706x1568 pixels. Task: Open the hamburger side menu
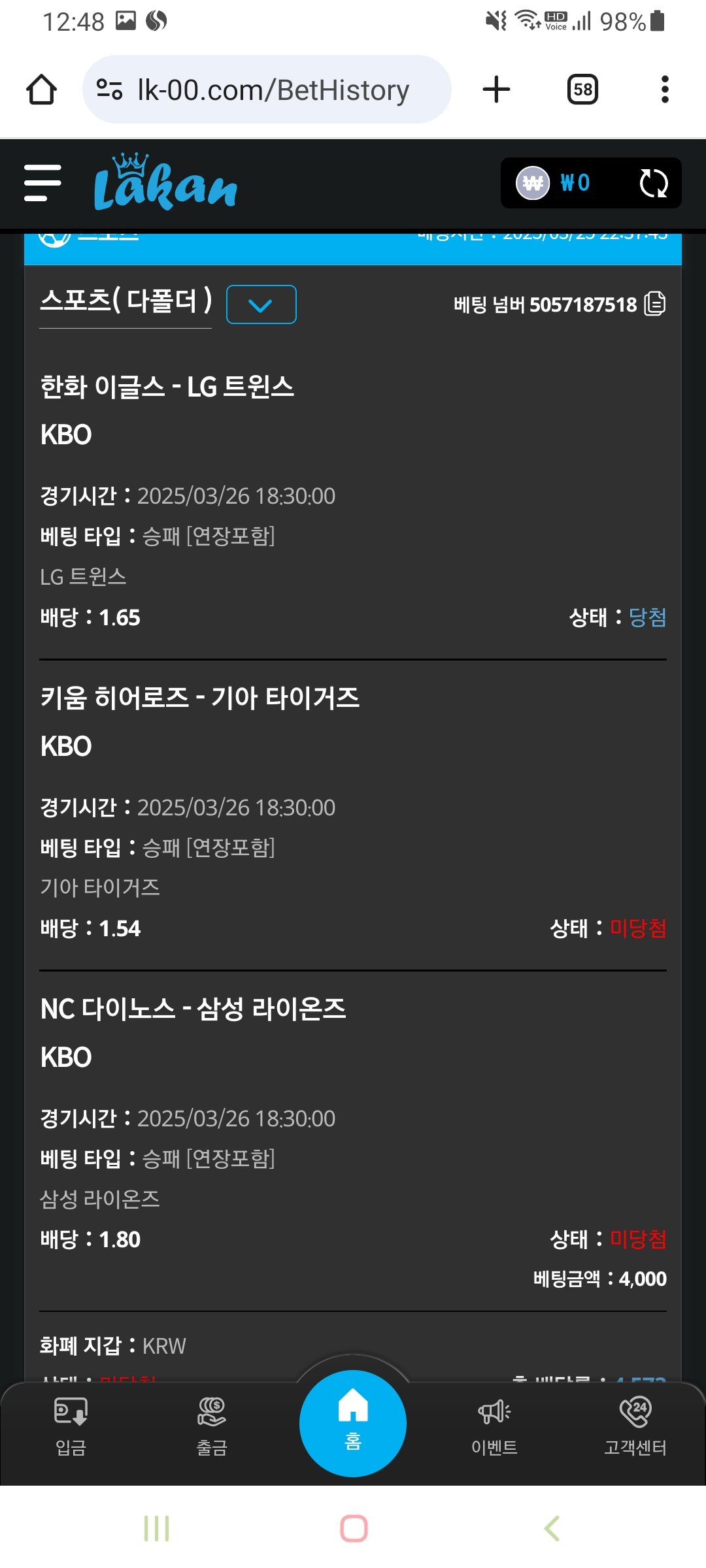click(42, 183)
